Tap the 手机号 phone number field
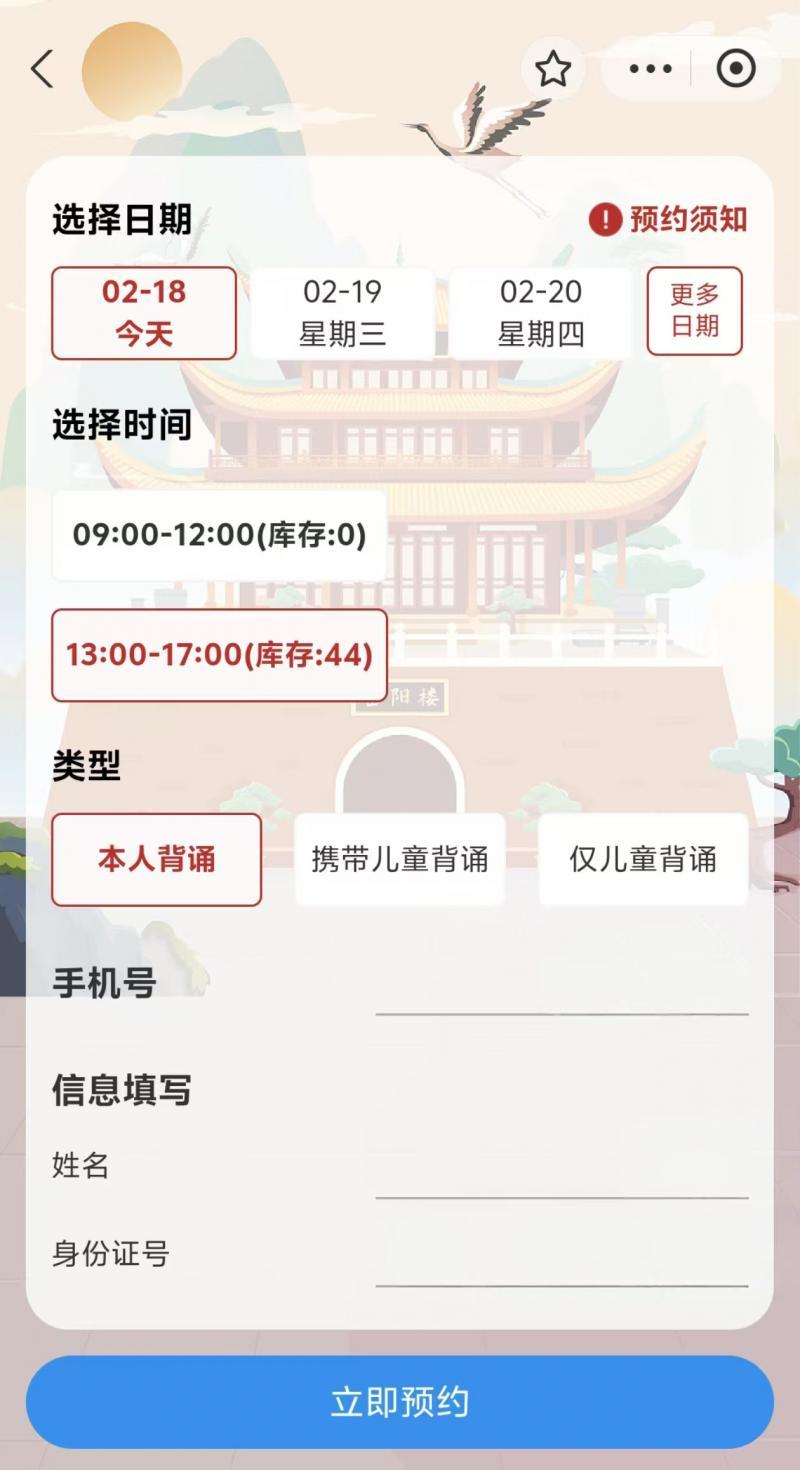Image resolution: width=800 pixels, height=1470 pixels. pos(561,990)
